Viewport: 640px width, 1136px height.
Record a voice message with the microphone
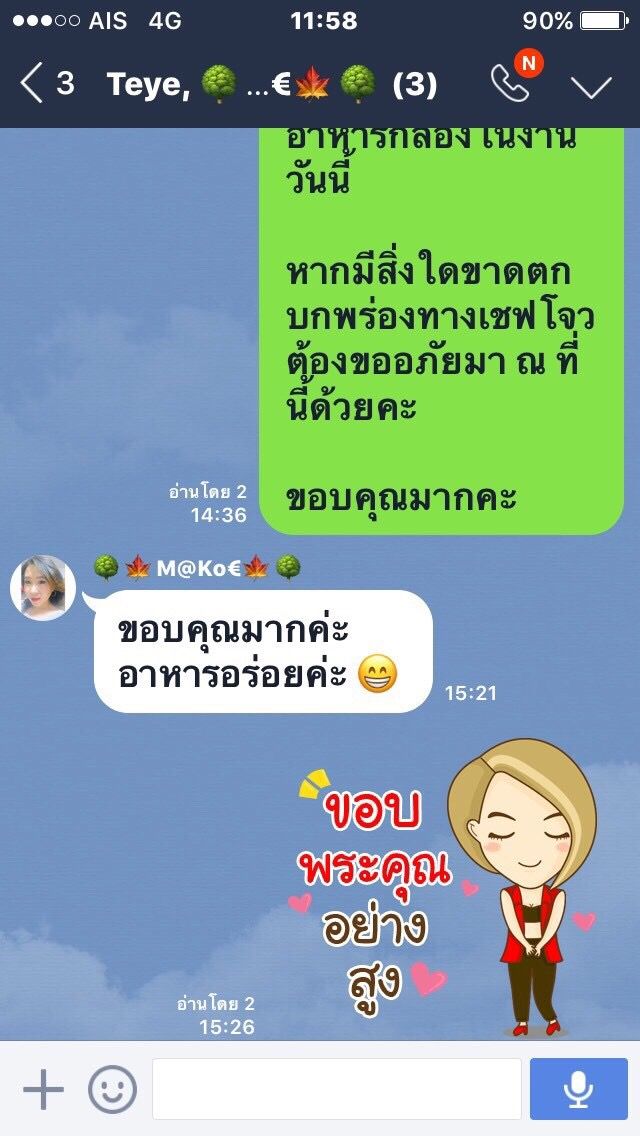coord(578,1089)
